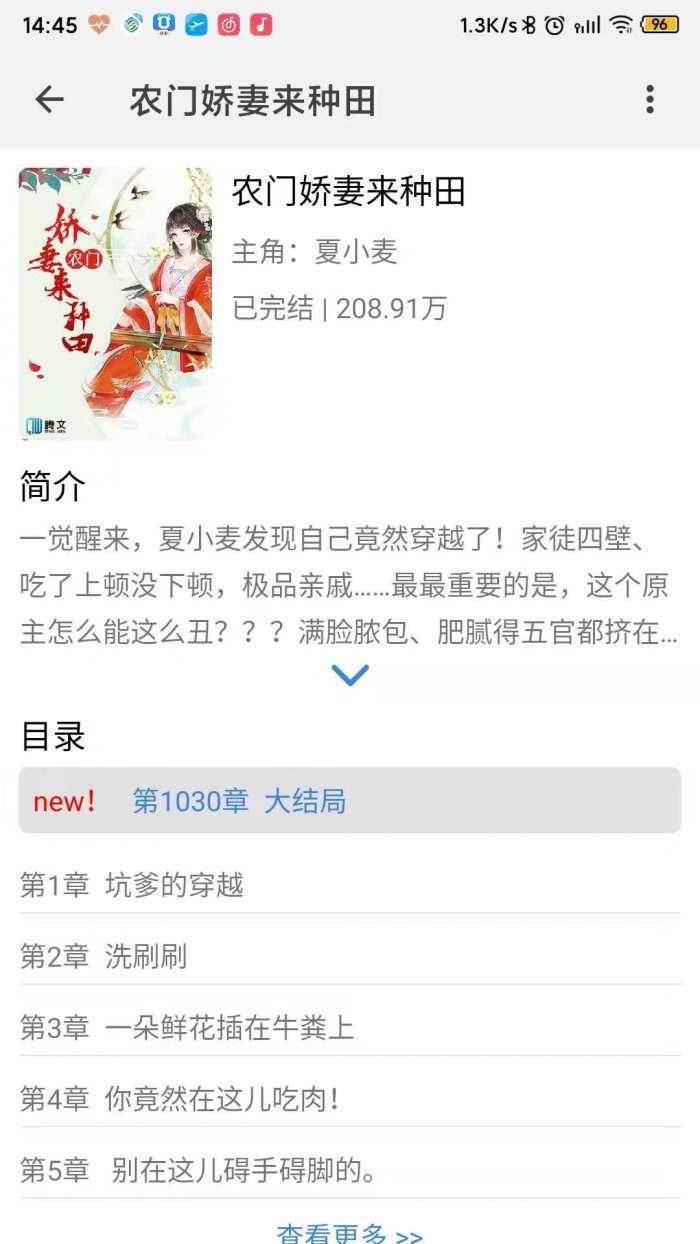
Task: Expand the full book synopsis
Action: (349, 676)
